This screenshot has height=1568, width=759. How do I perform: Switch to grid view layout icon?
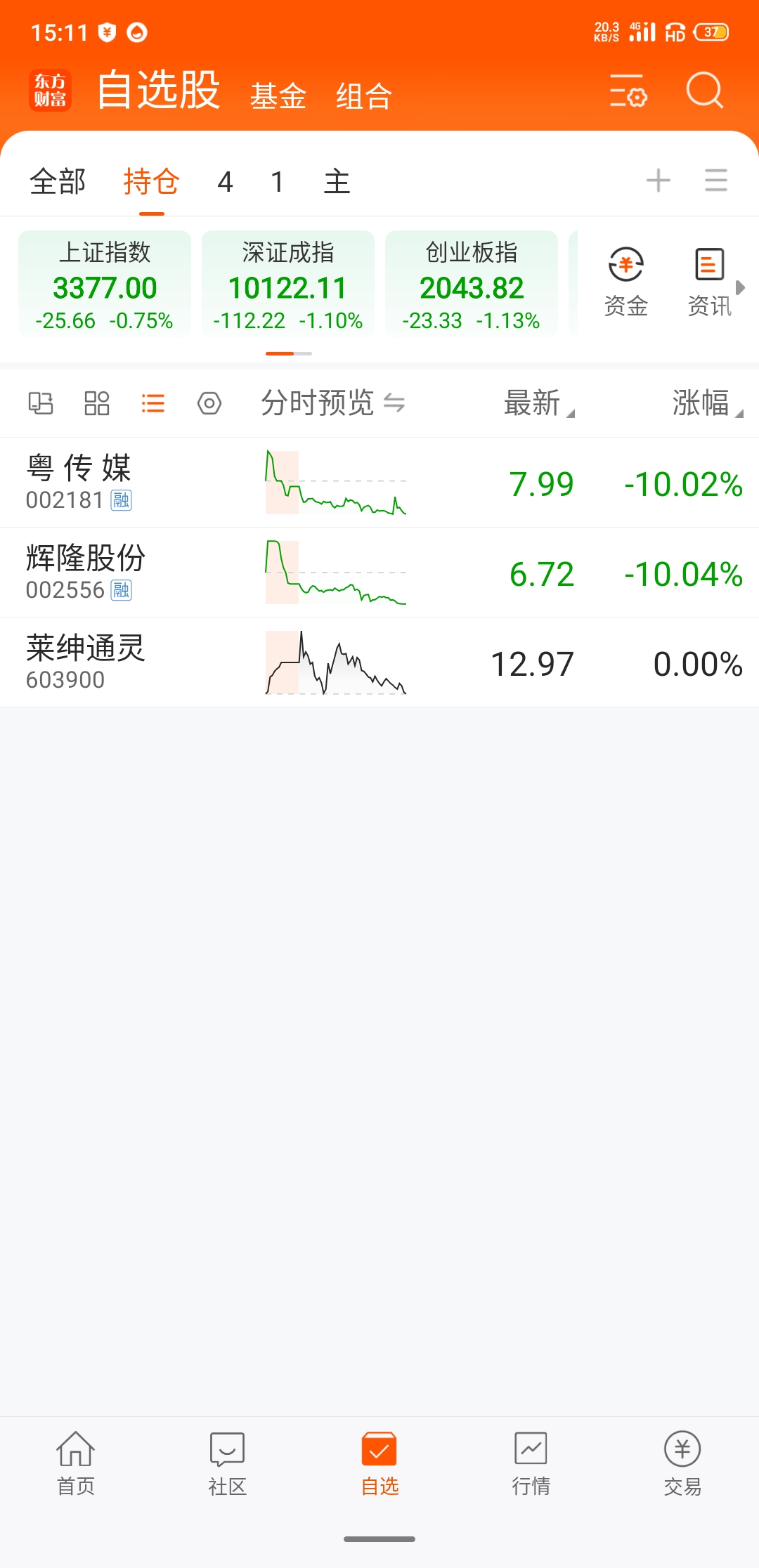click(97, 403)
